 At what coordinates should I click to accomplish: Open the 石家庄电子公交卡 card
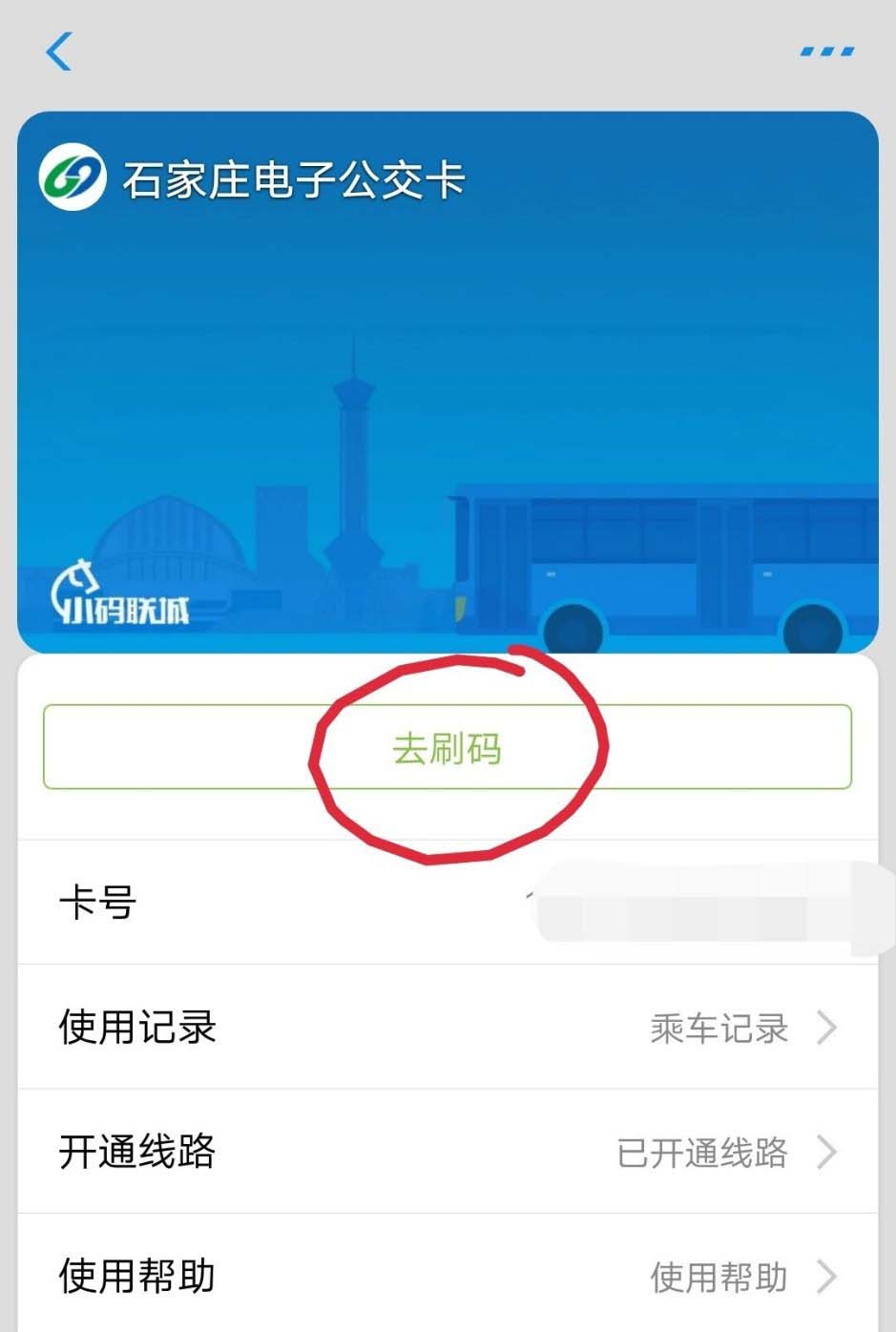pyautogui.click(x=447, y=382)
